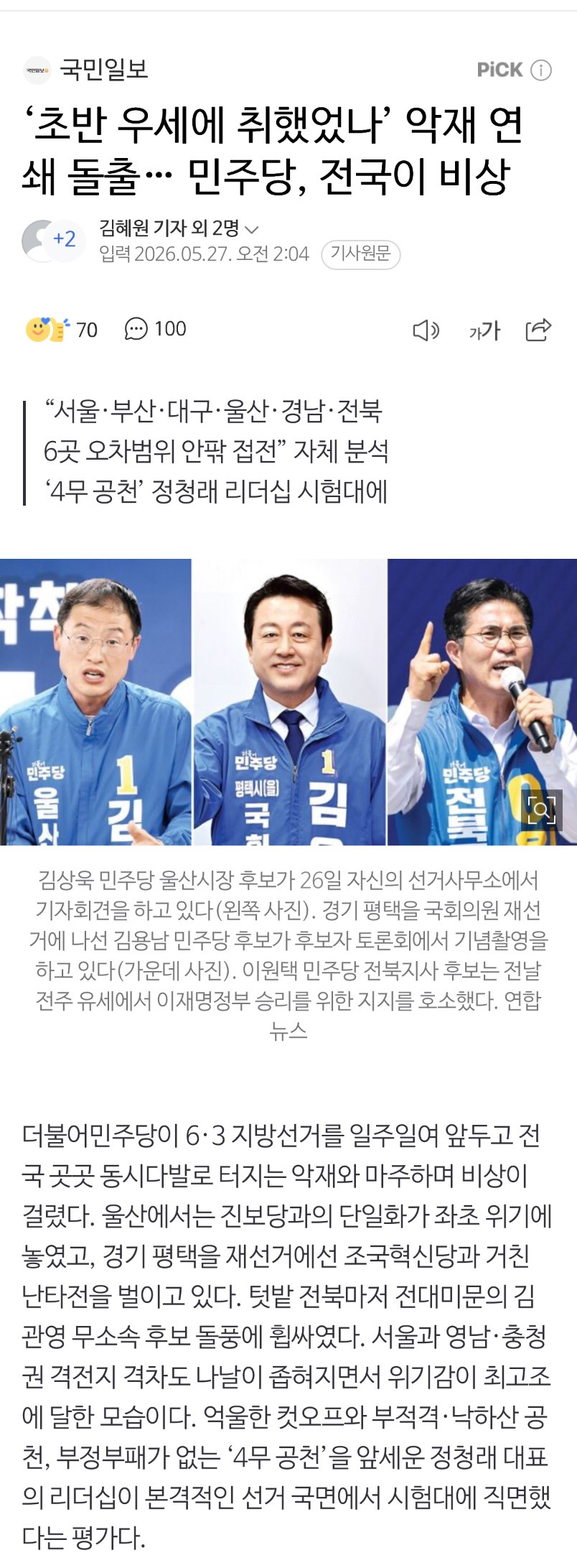Enlarge the candidates photo
The width and height of the screenshot is (577, 1568).
pos(542,809)
